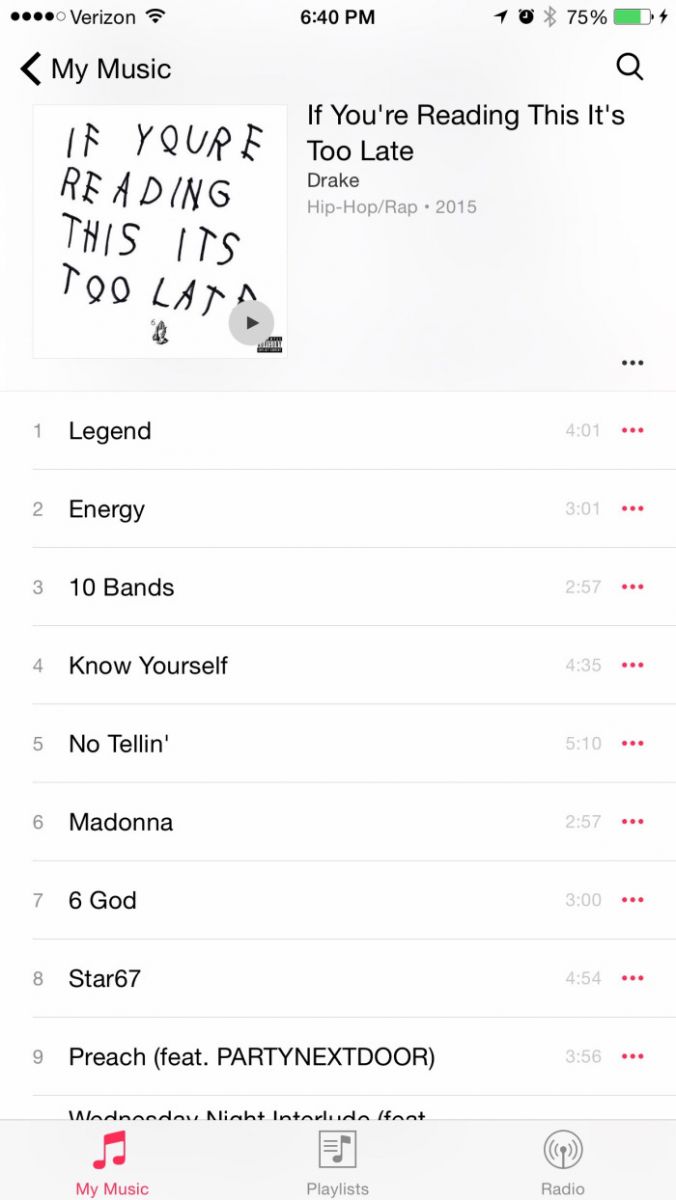Play the track Energy
676x1200 pixels.
coord(338,509)
